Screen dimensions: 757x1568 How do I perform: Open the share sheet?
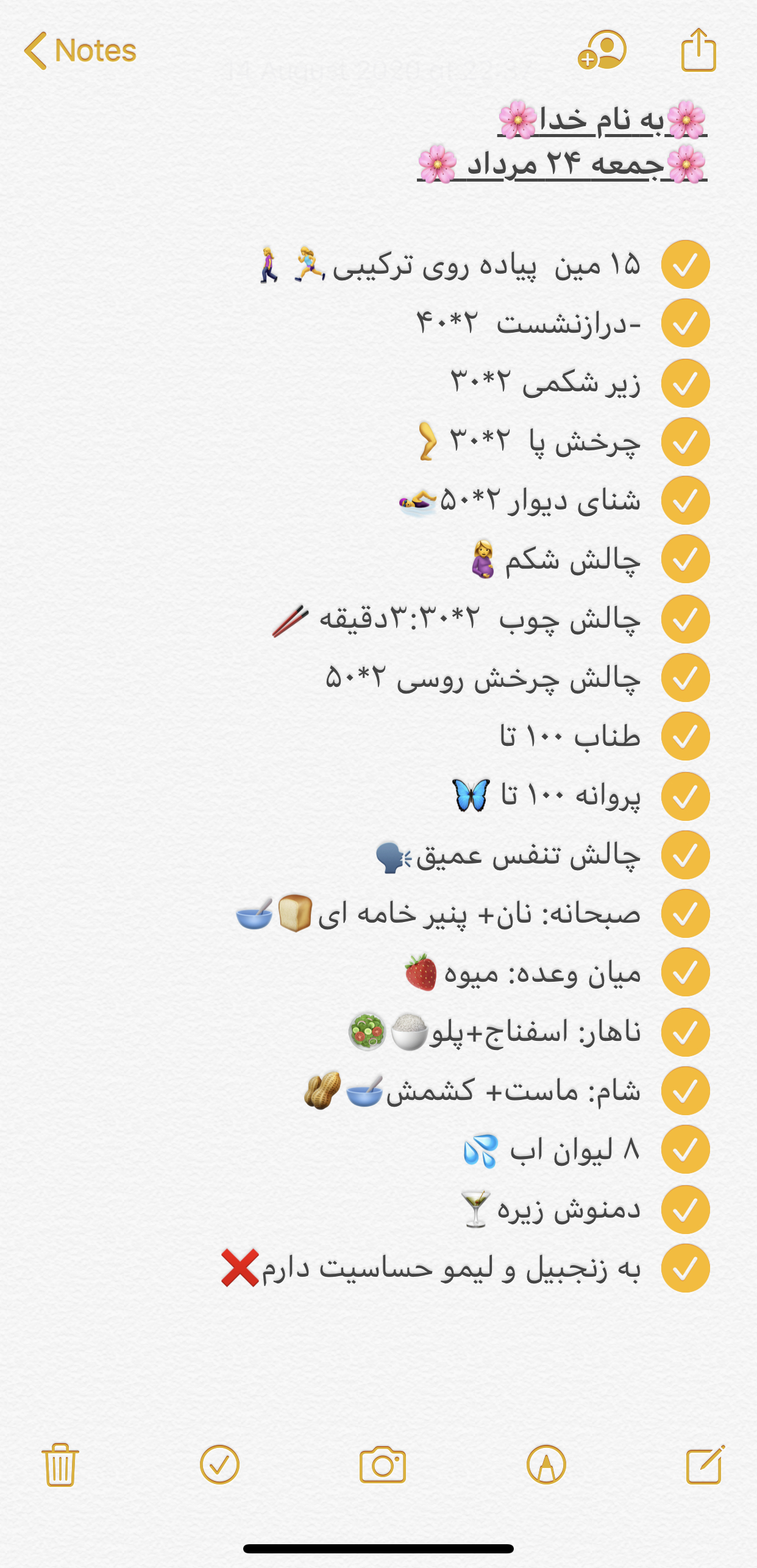698,51
